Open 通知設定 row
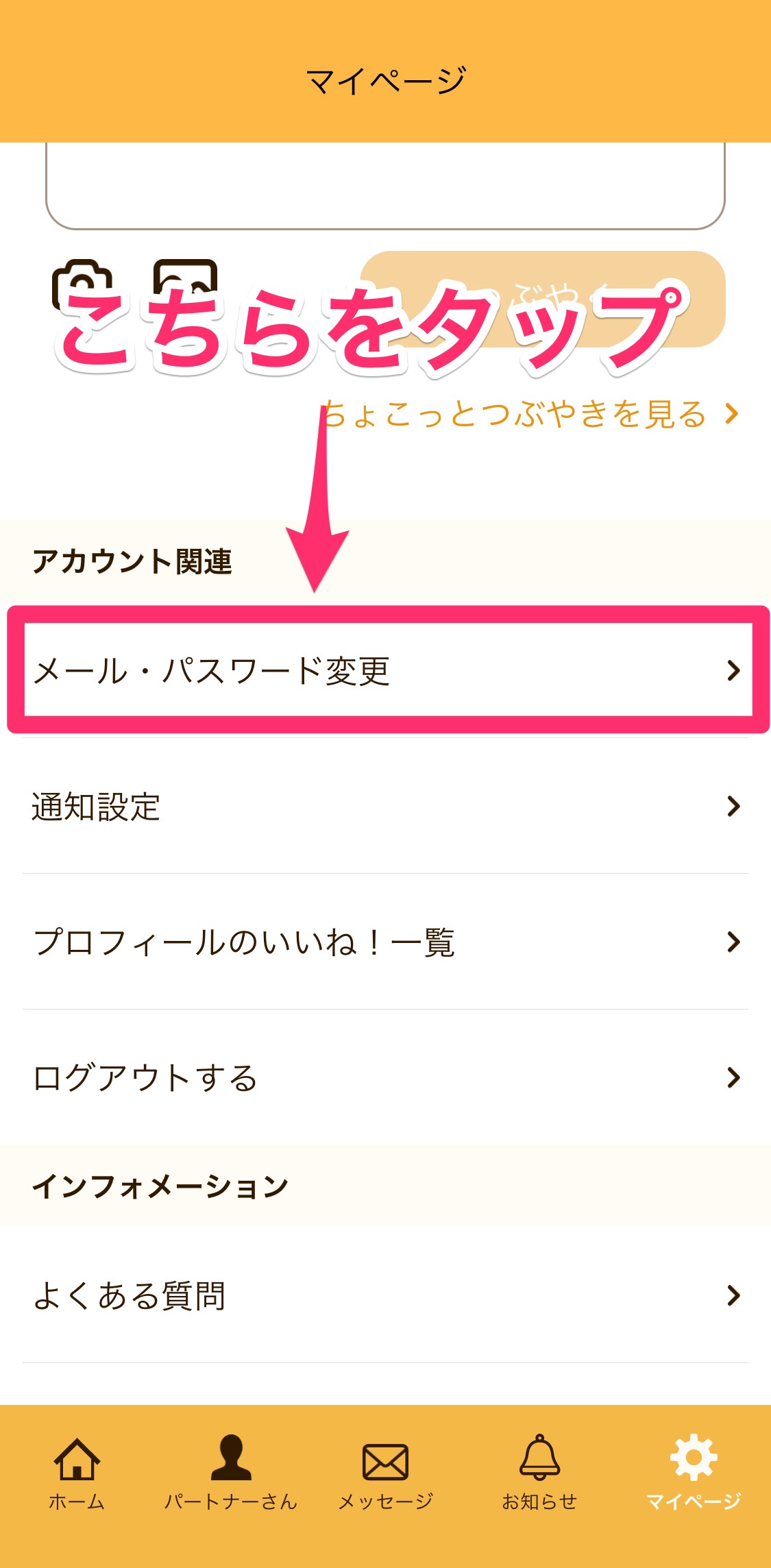Viewport: 771px width, 1568px height. click(385, 806)
